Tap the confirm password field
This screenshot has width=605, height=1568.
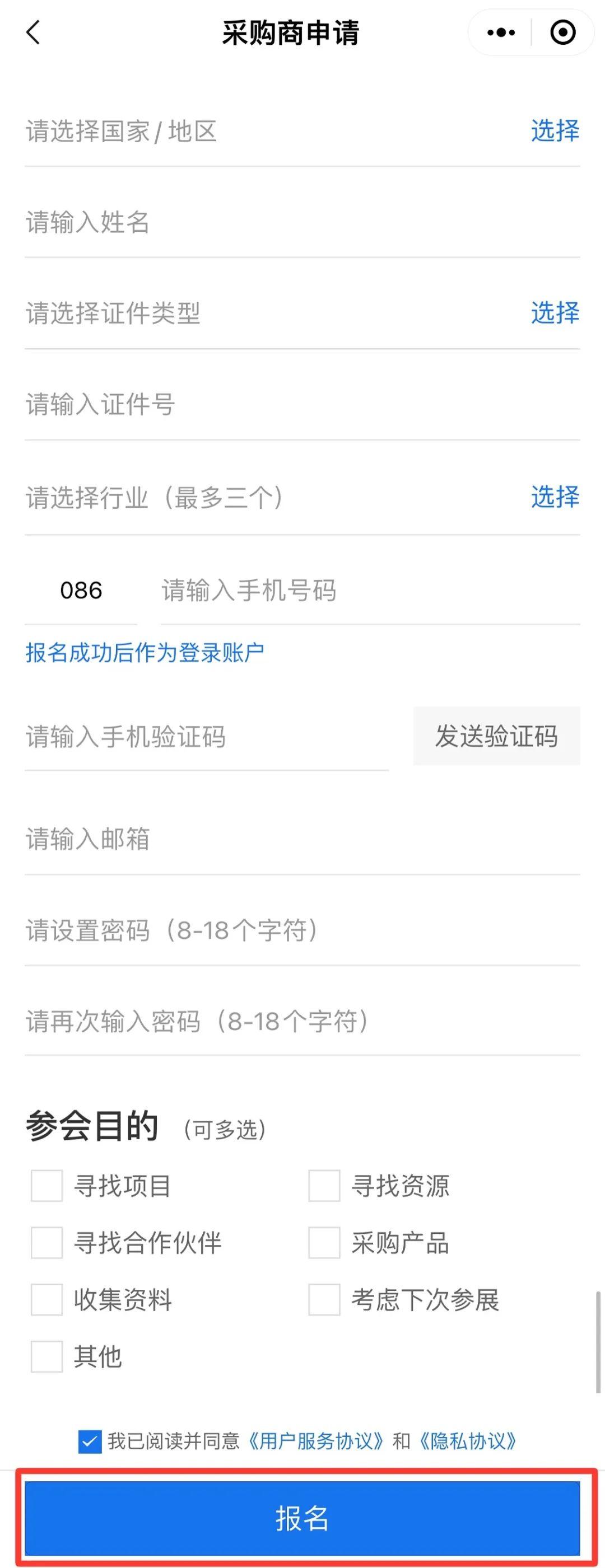301,1022
